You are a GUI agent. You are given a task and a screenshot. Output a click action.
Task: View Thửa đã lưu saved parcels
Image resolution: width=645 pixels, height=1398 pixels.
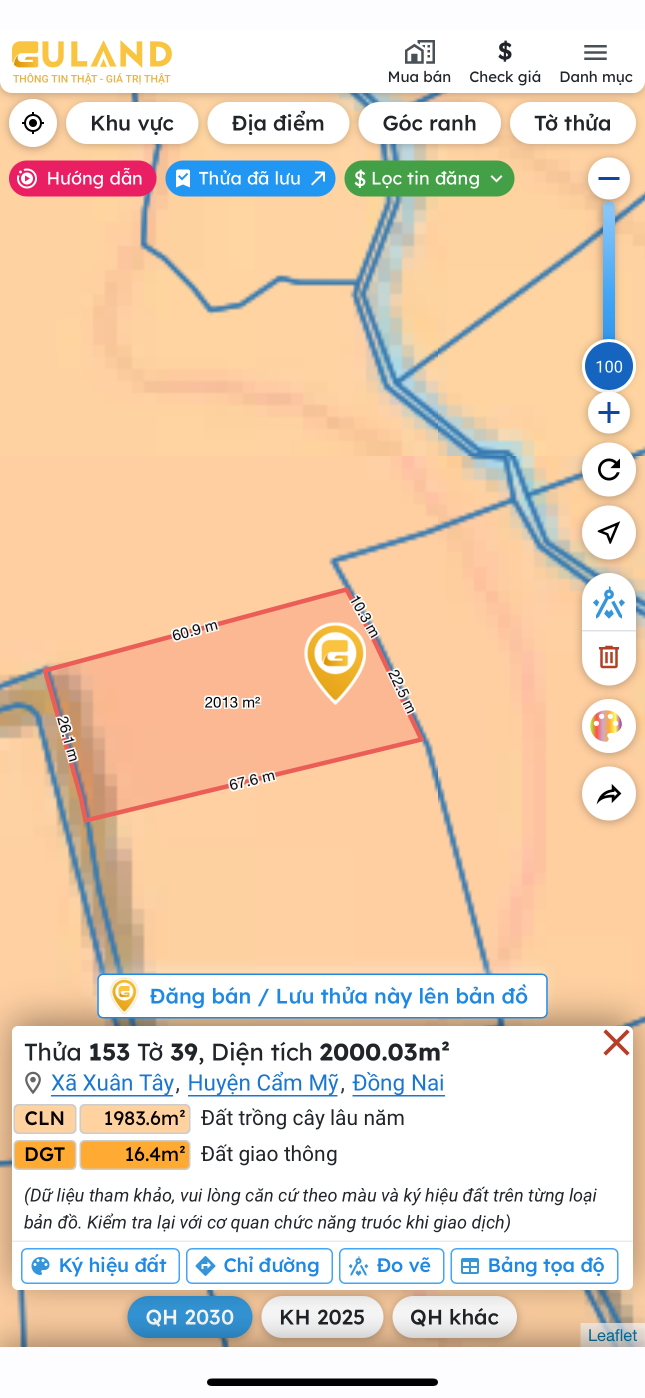[x=250, y=179]
